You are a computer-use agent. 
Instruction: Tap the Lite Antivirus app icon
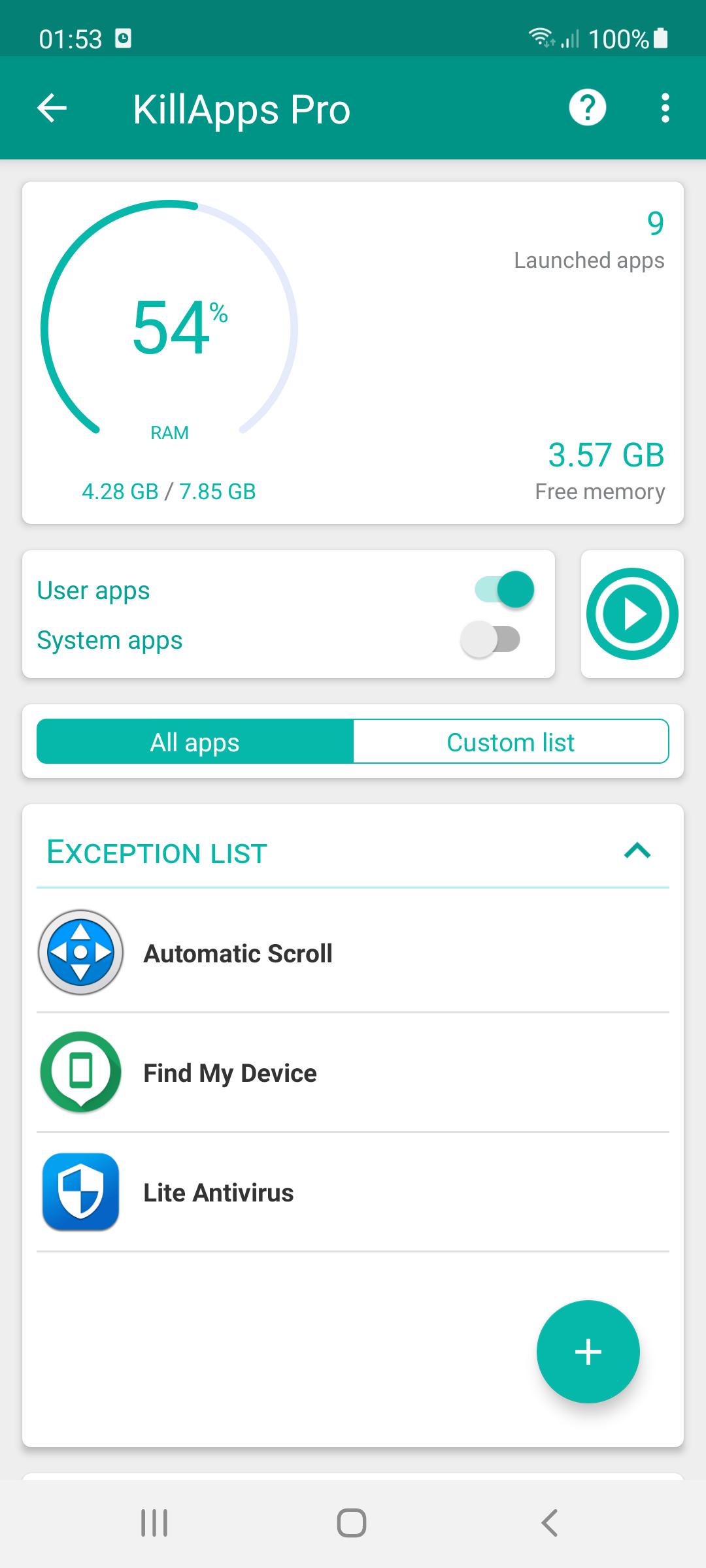pos(80,1192)
